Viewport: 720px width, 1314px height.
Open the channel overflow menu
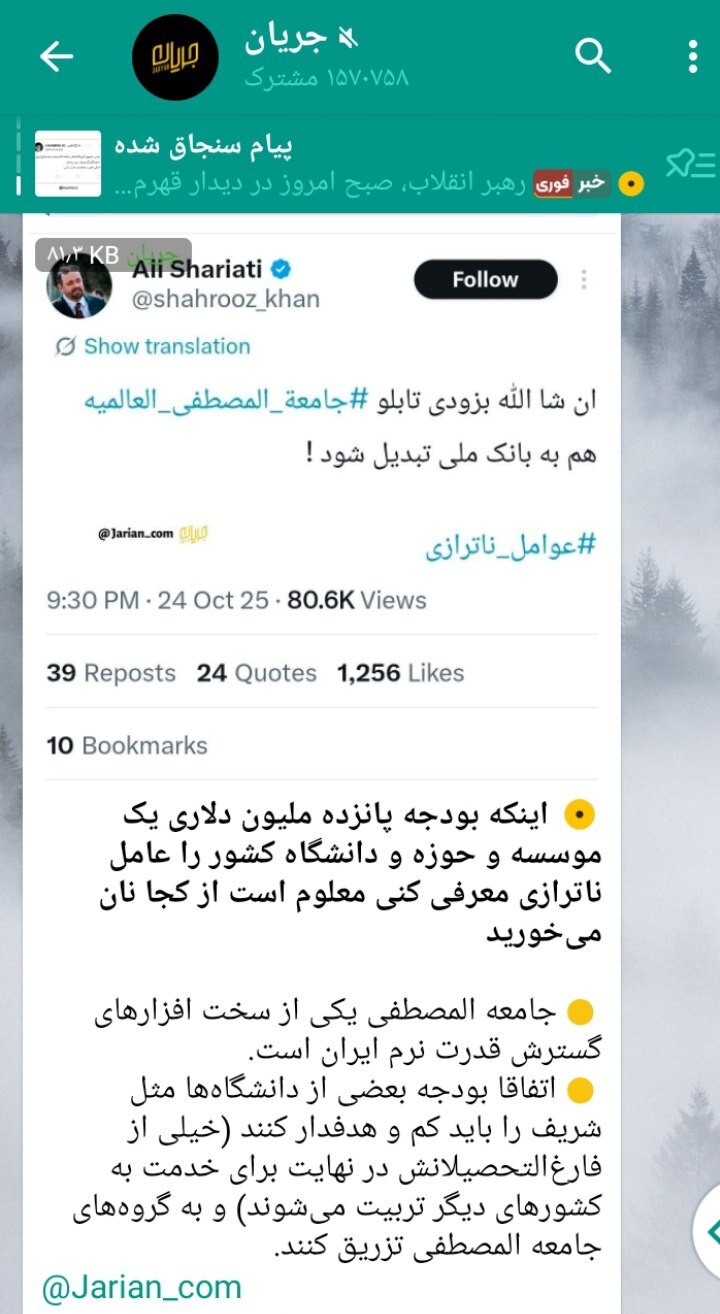[x=692, y=57]
